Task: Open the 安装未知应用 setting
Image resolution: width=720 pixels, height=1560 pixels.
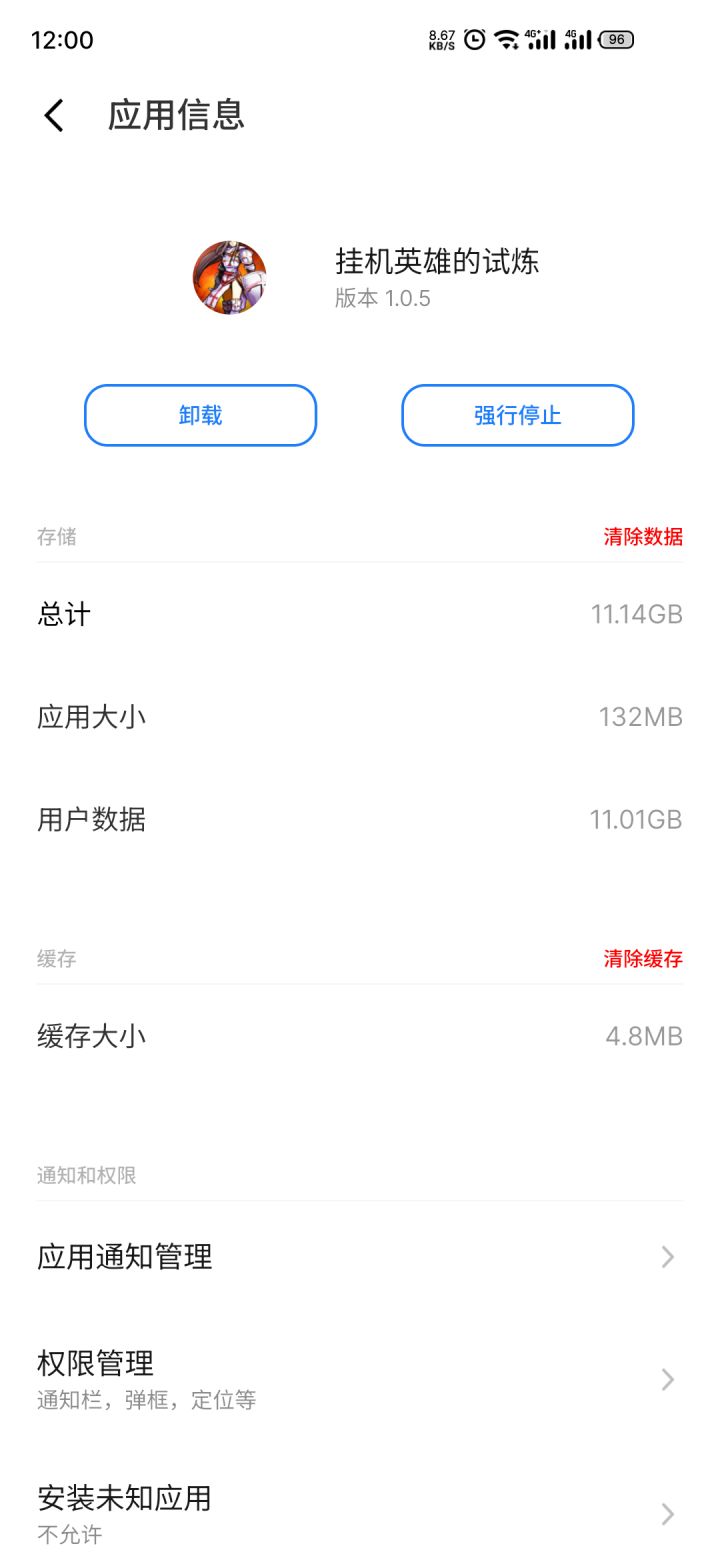Action: tap(360, 1513)
